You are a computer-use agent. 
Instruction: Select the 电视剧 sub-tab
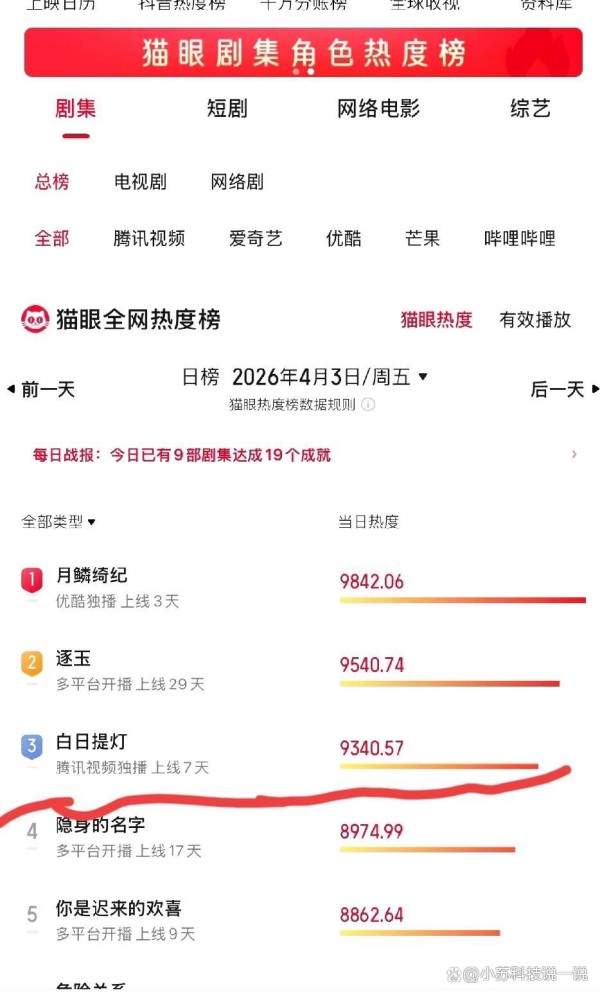140,182
